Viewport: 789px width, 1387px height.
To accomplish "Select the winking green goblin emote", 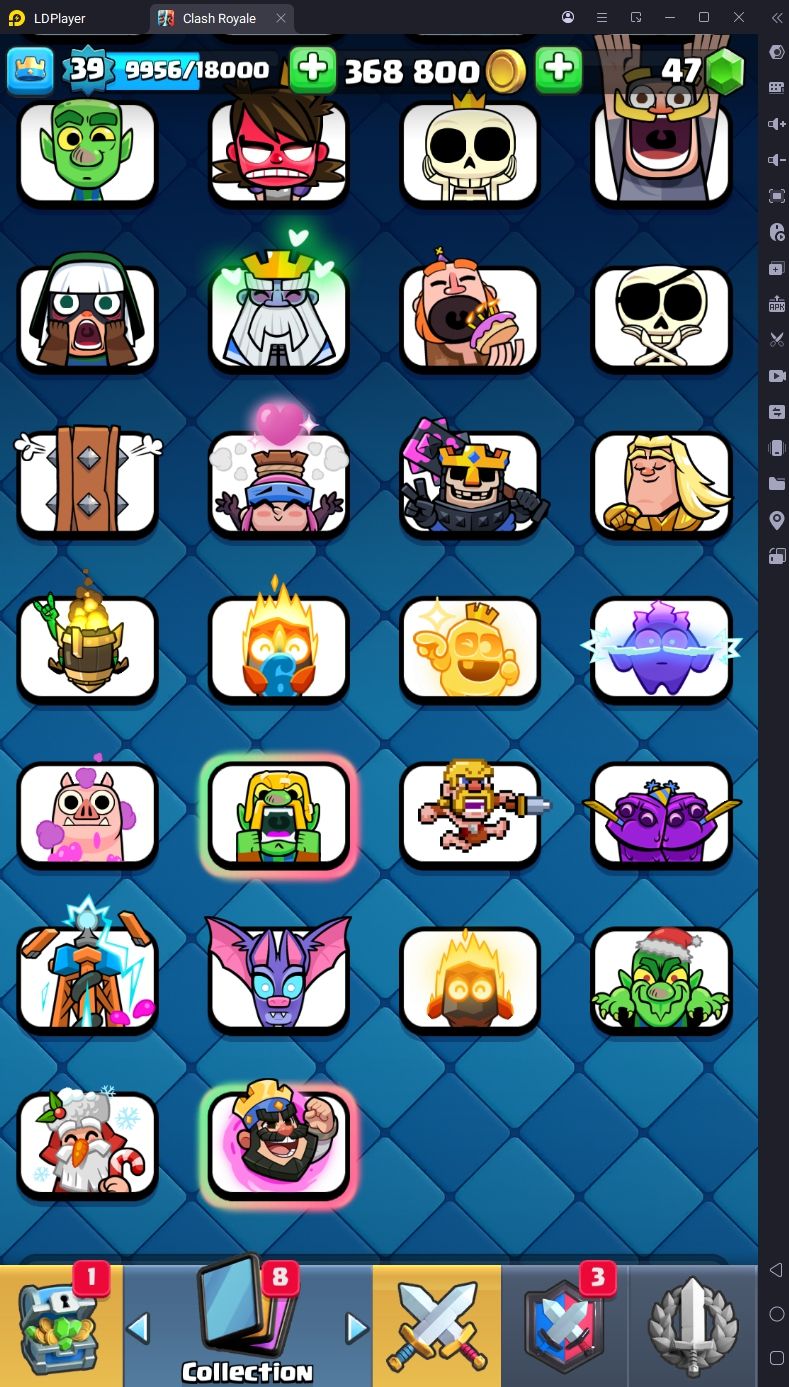I will pos(87,153).
